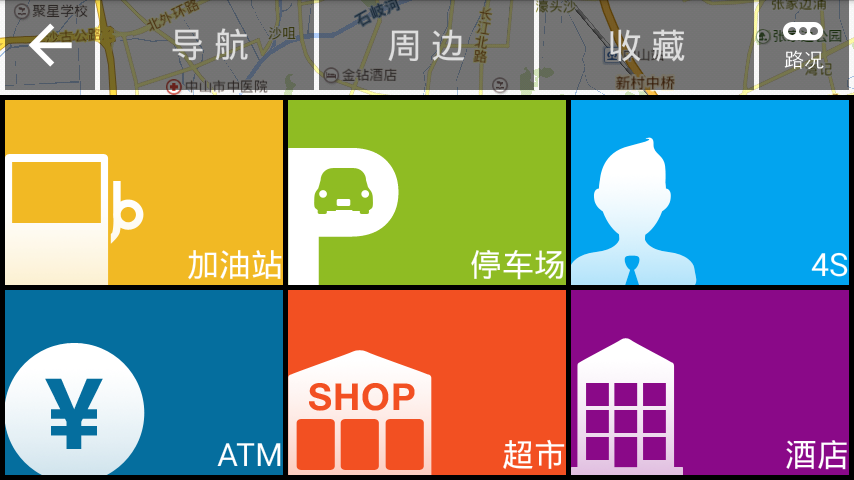The width and height of the screenshot is (854, 480).
Task: Tap the 超市 supermarket tile
Action: (427, 382)
